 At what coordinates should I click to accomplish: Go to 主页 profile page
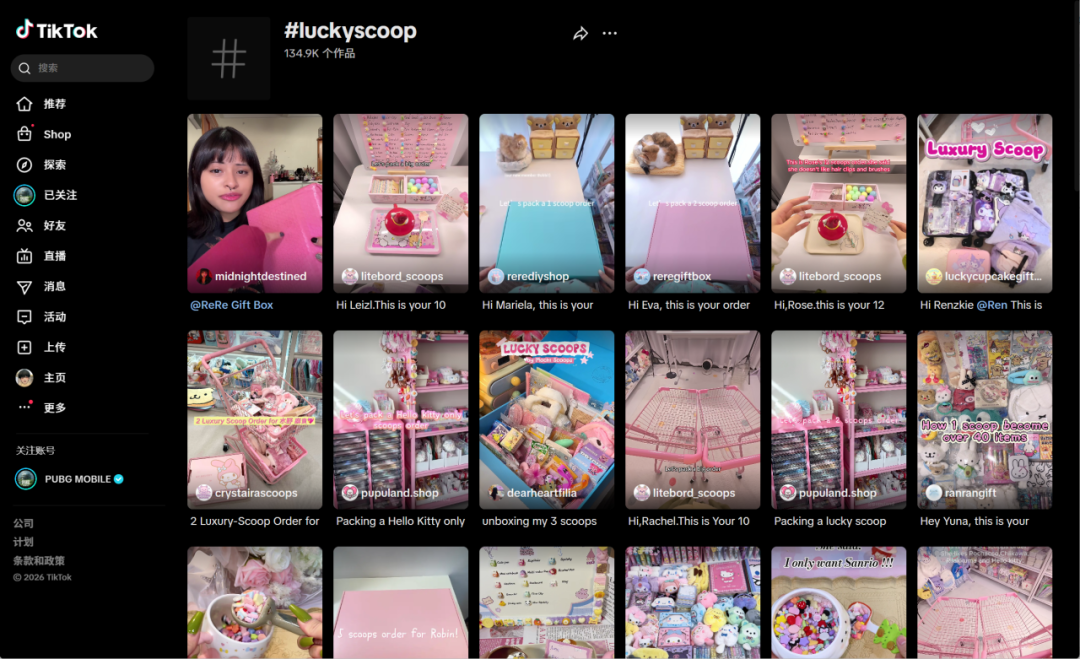point(54,378)
